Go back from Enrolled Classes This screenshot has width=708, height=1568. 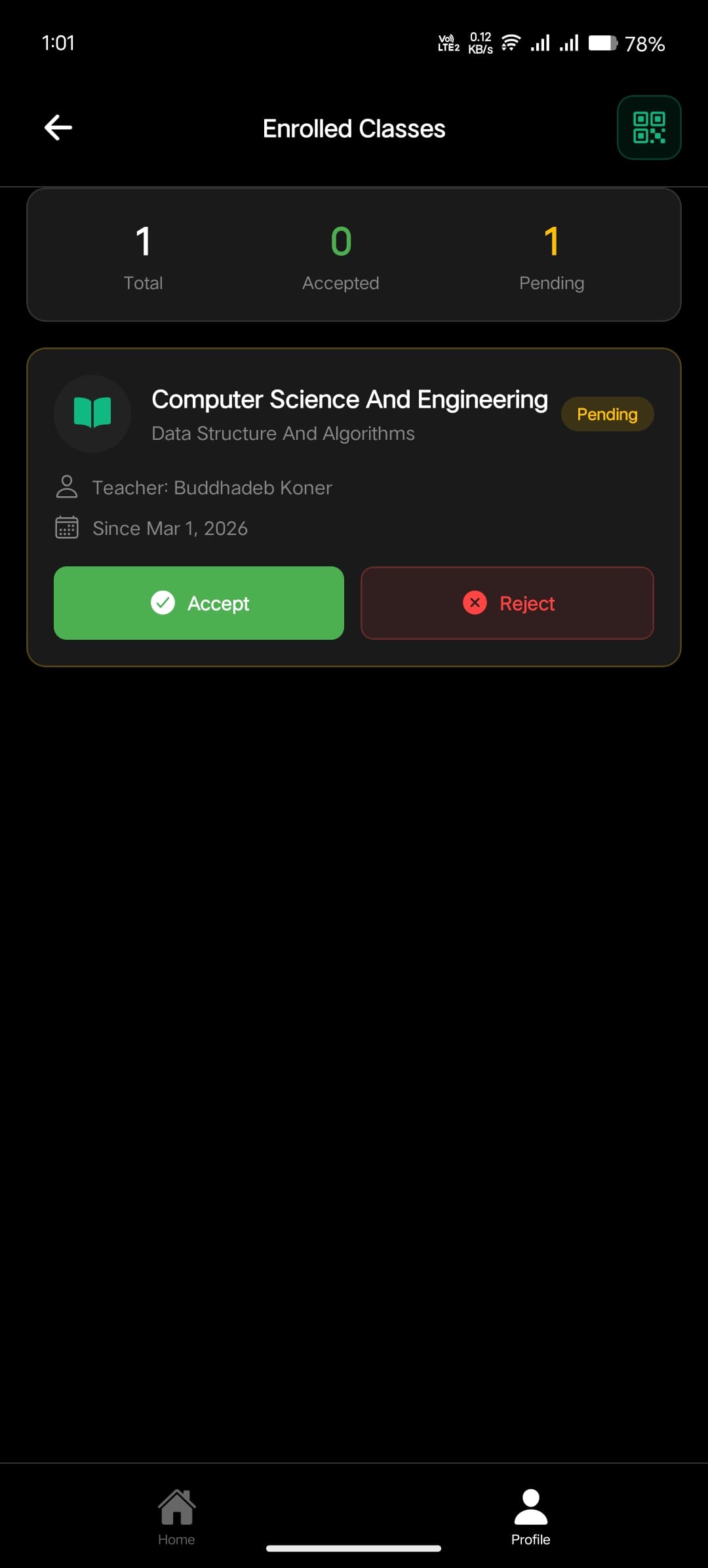pos(58,128)
